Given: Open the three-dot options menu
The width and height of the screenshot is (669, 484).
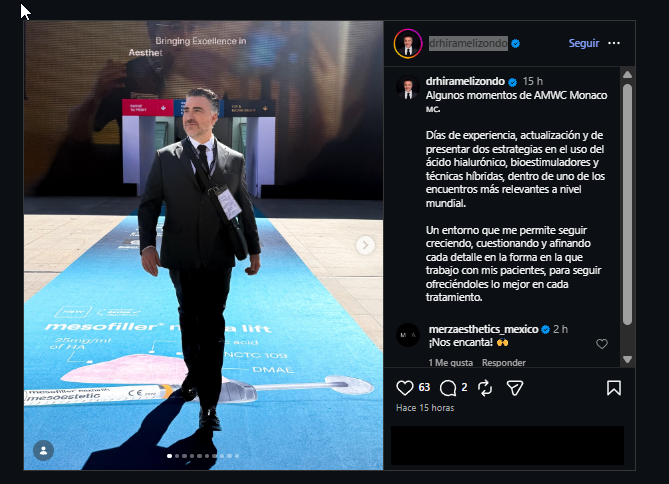Looking at the screenshot, I should [x=614, y=43].
